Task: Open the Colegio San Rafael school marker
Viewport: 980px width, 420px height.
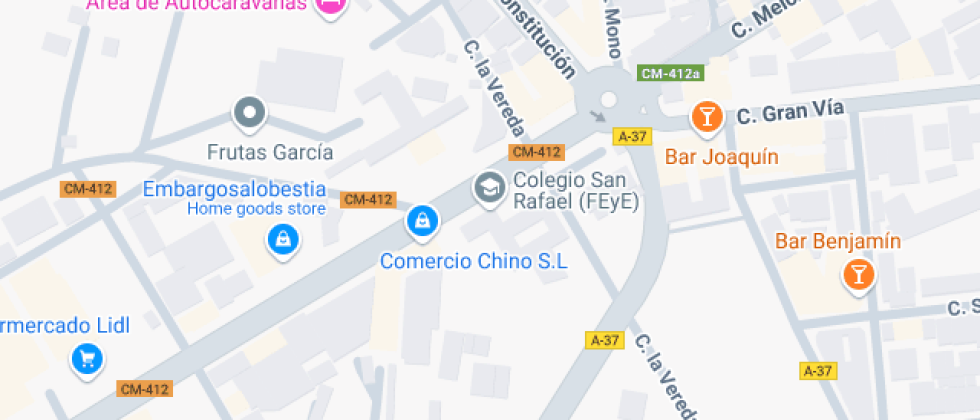Action: coord(489,187)
